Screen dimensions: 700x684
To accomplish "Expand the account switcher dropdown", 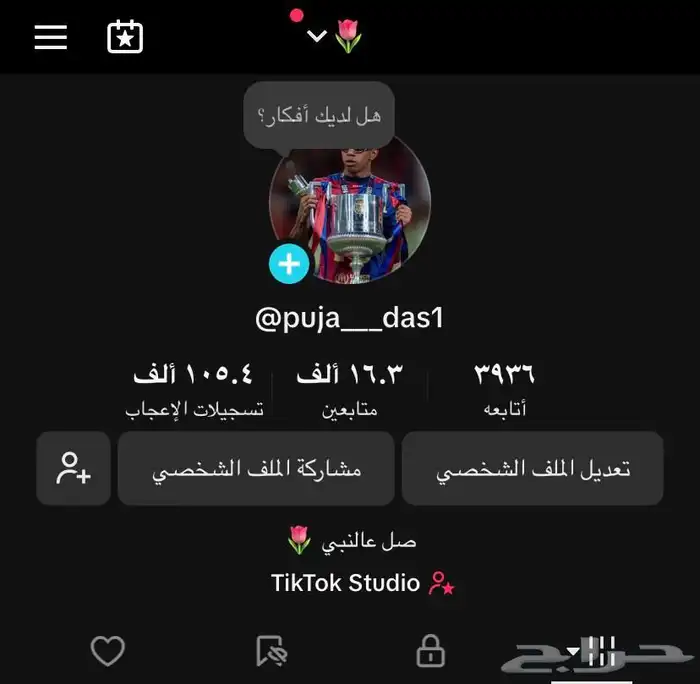I will pyautogui.click(x=318, y=37).
